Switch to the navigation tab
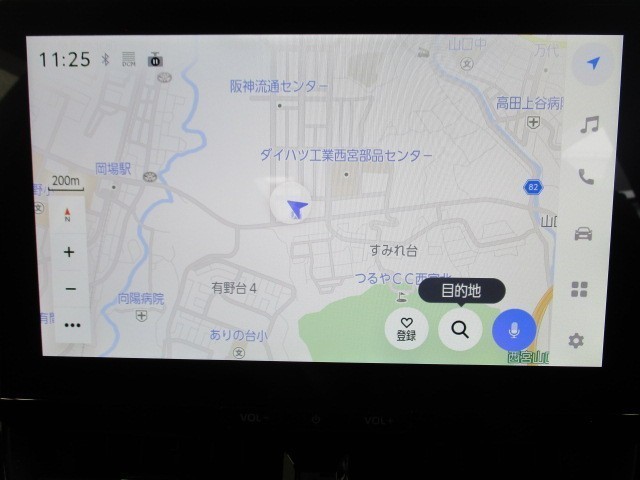Screen dimensions: 640x480 pyautogui.click(x=592, y=63)
